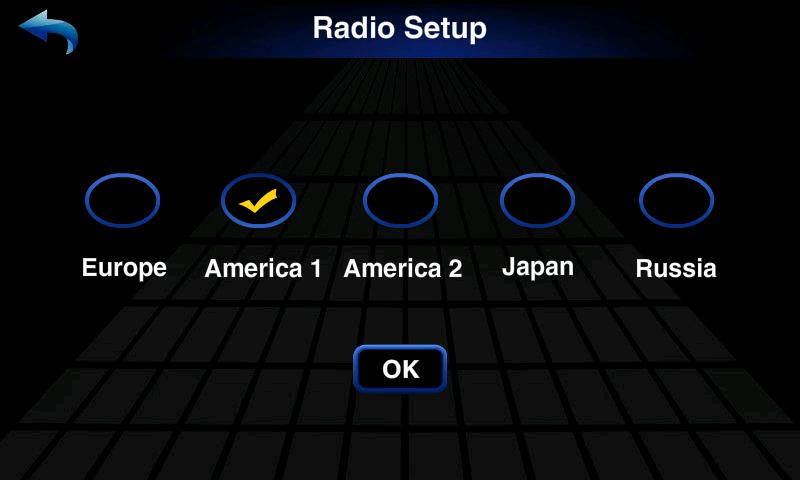800x480 pixels.
Task: Confirm selection with OK button
Action: (400, 369)
